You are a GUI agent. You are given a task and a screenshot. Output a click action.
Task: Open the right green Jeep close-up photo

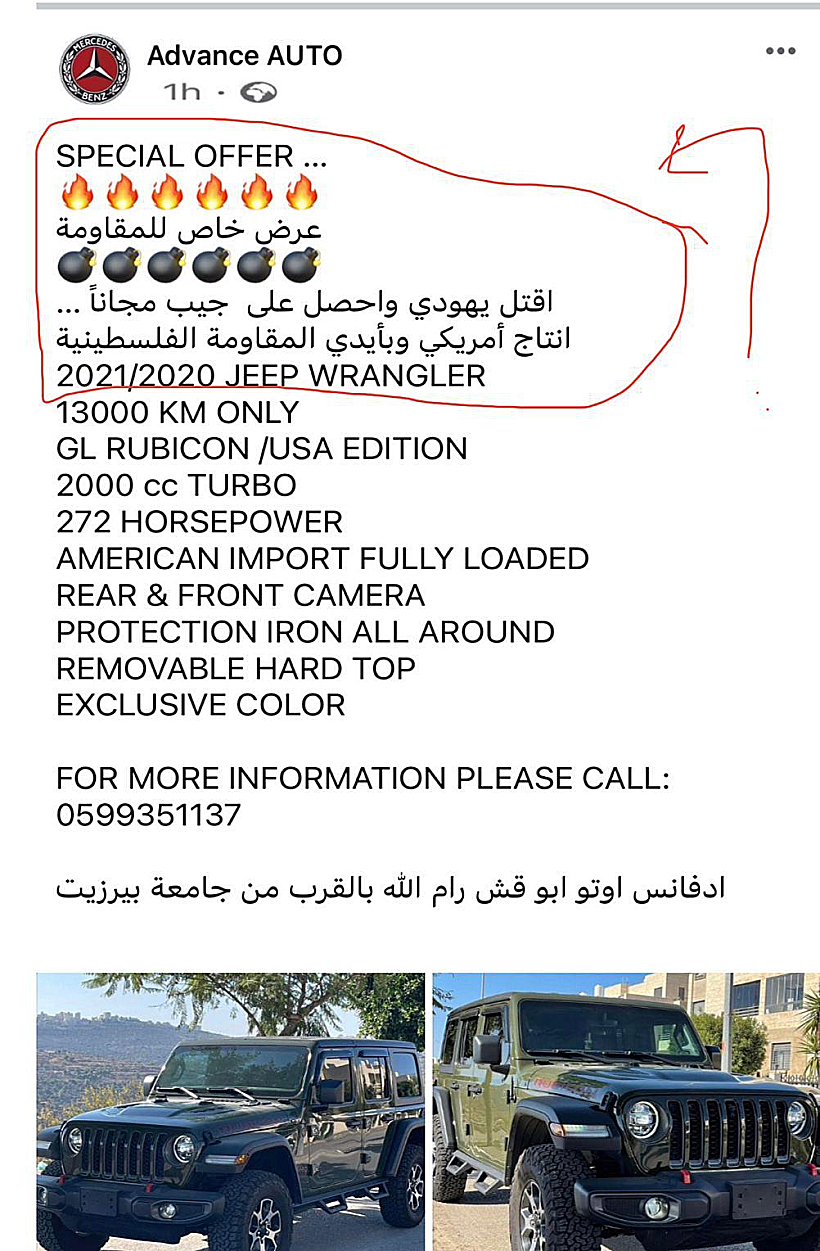626,1110
